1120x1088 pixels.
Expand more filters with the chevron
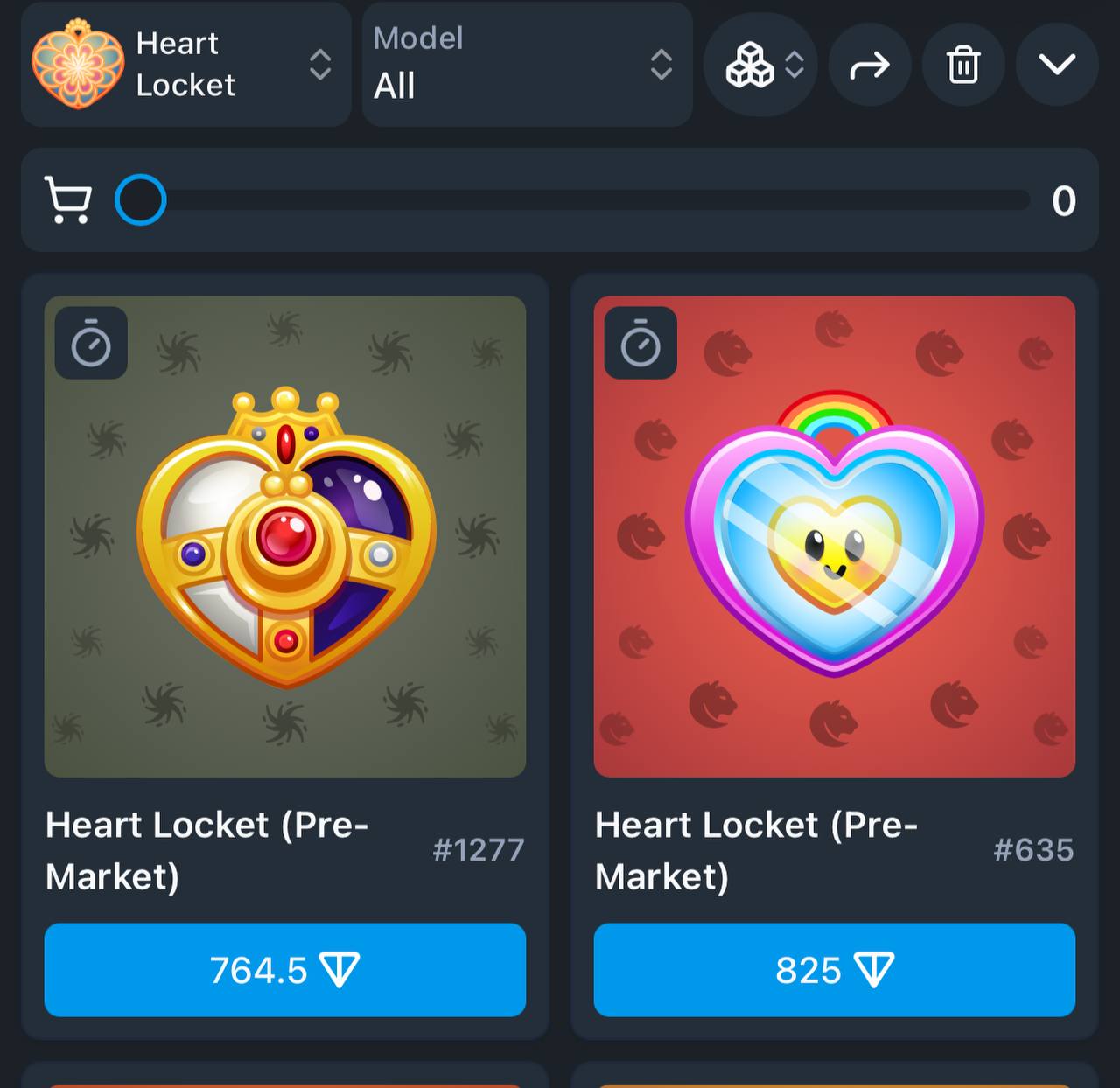pyautogui.click(x=1056, y=65)
